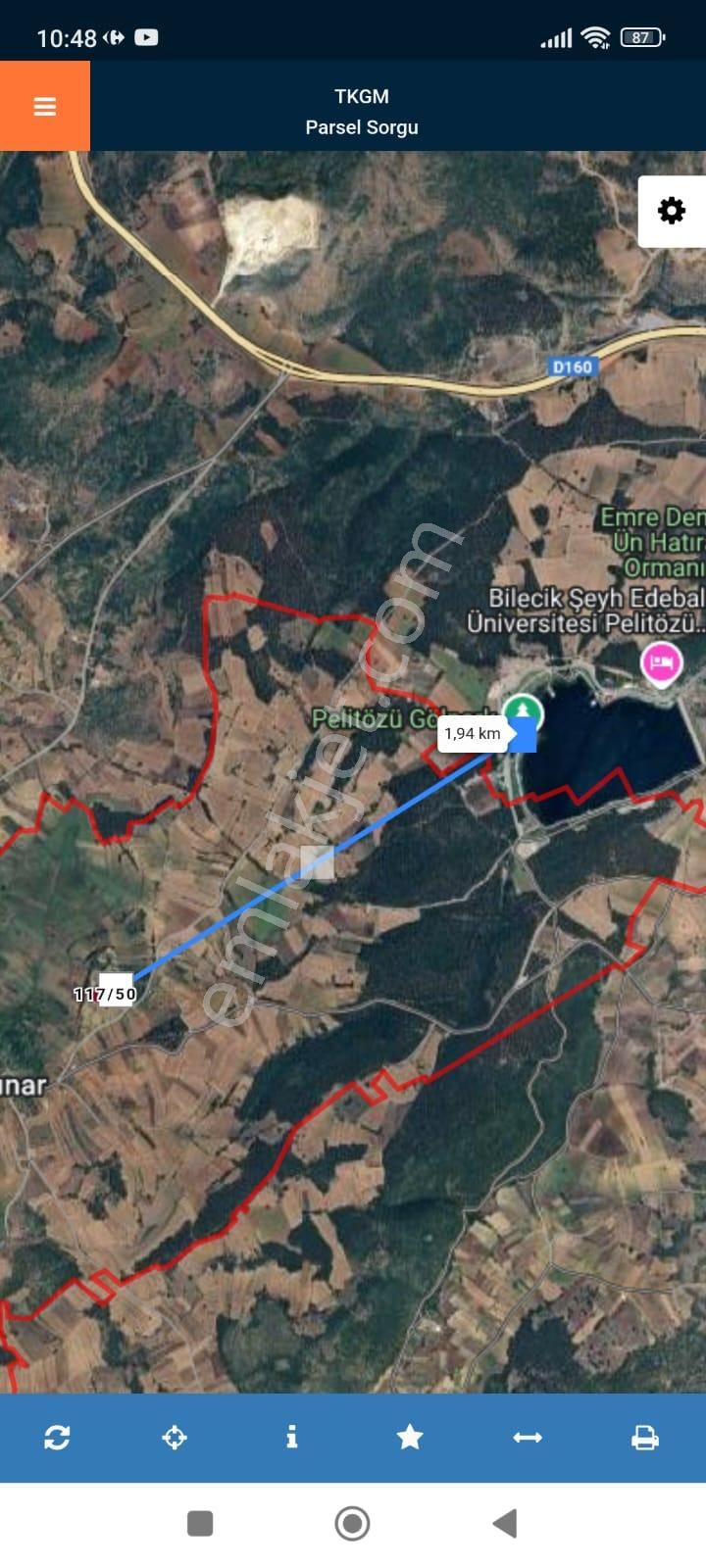Viewport: 706px width, 1568px height.
Task: Go back using the system back button
Action: [505, 1523]
